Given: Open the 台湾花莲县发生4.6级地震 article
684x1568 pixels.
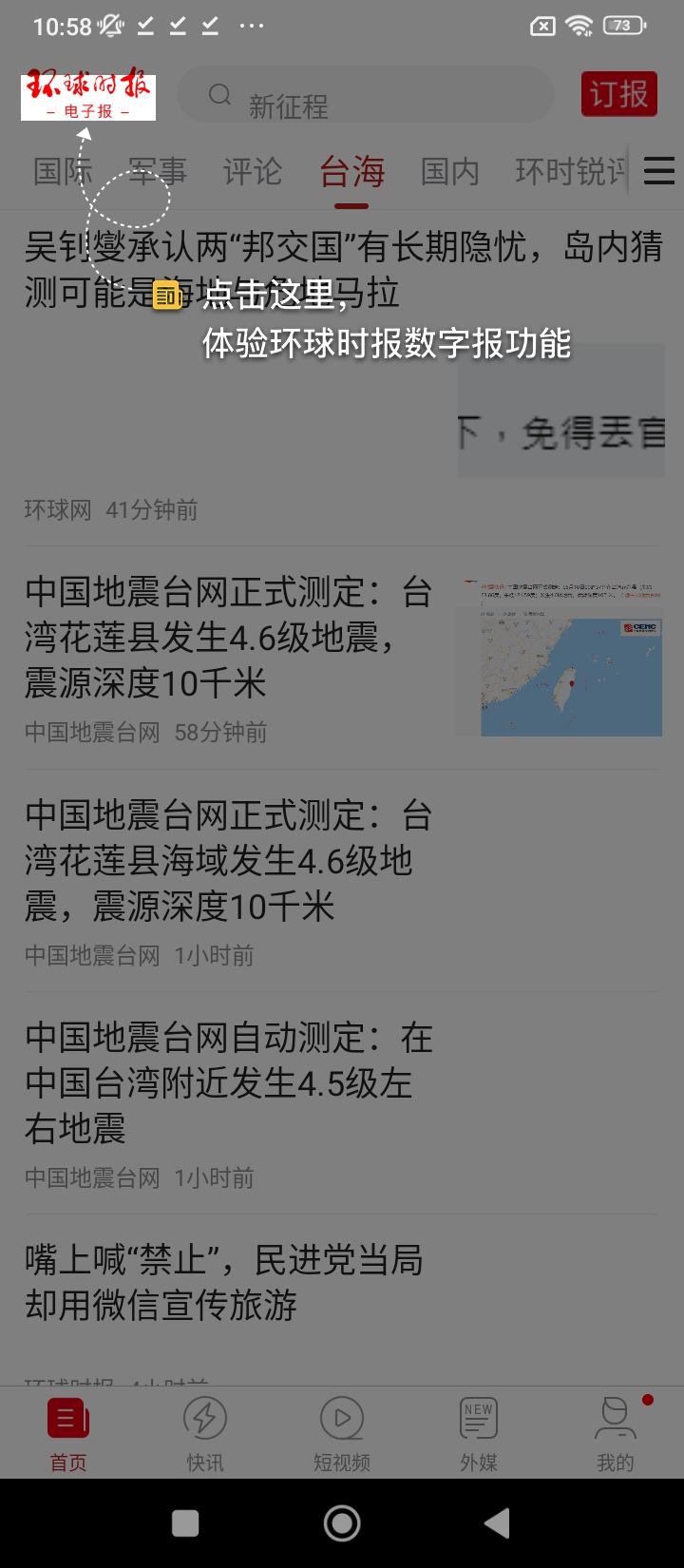Looking at the screenshot, I should 228,637.
